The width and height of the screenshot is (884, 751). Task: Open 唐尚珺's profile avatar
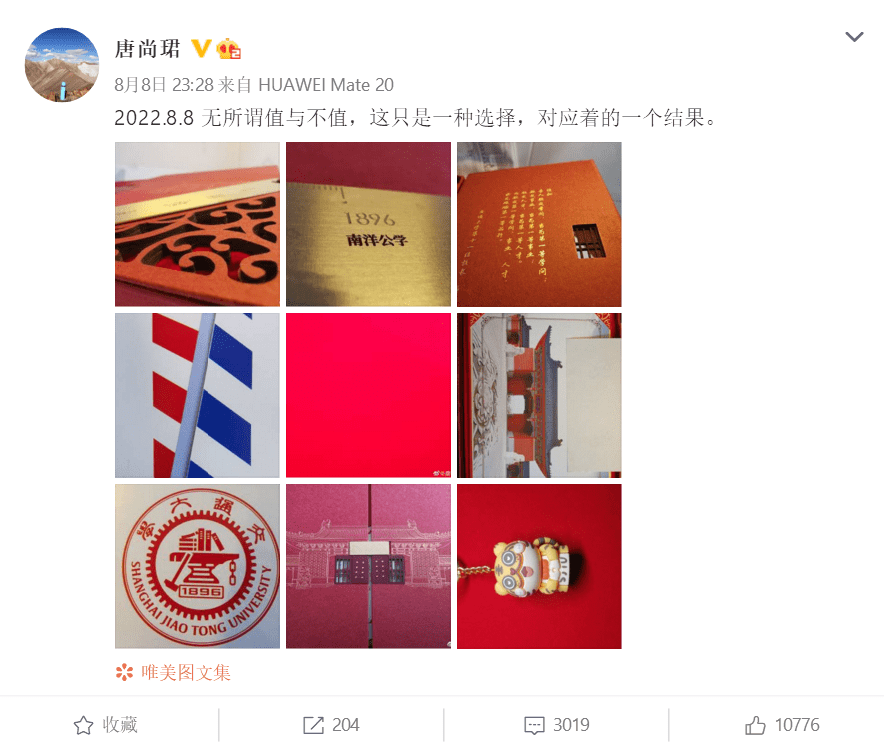click(x=62, y=65)
